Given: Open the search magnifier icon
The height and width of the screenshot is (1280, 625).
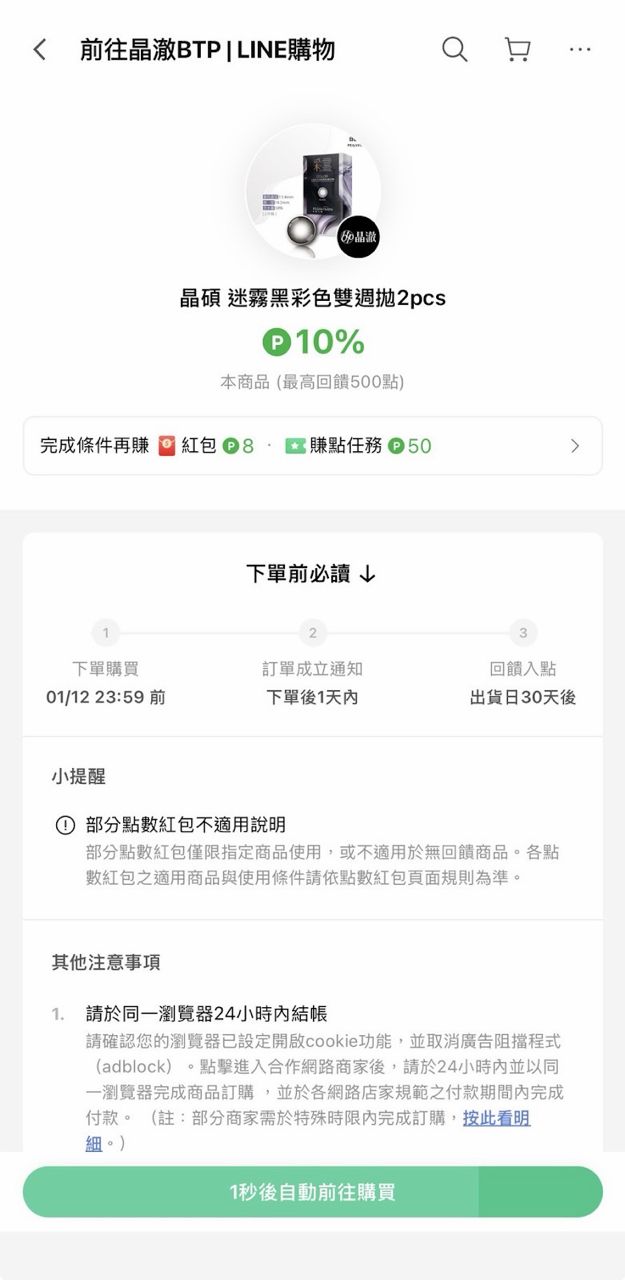Looking at the screenshot, I should [x=454, y=50].
